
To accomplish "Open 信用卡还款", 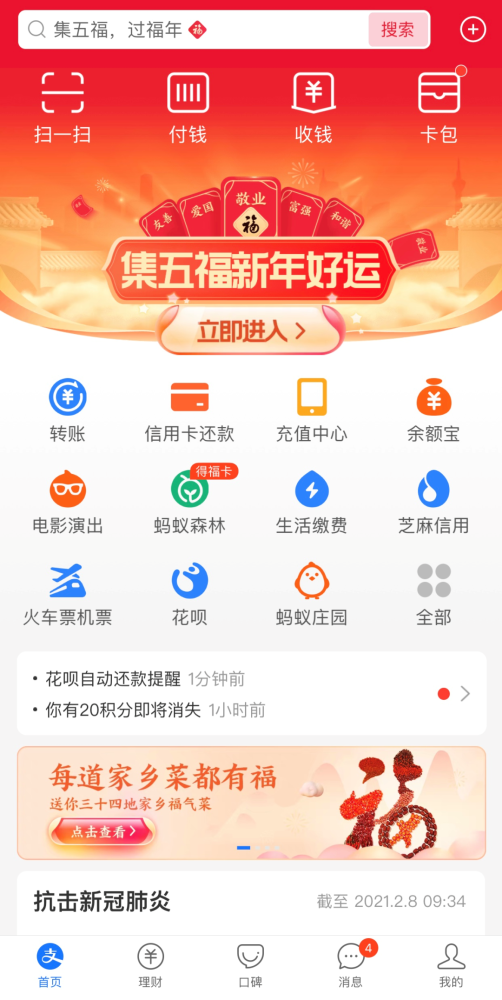I will pyautogui.click(x=189, y=411).
